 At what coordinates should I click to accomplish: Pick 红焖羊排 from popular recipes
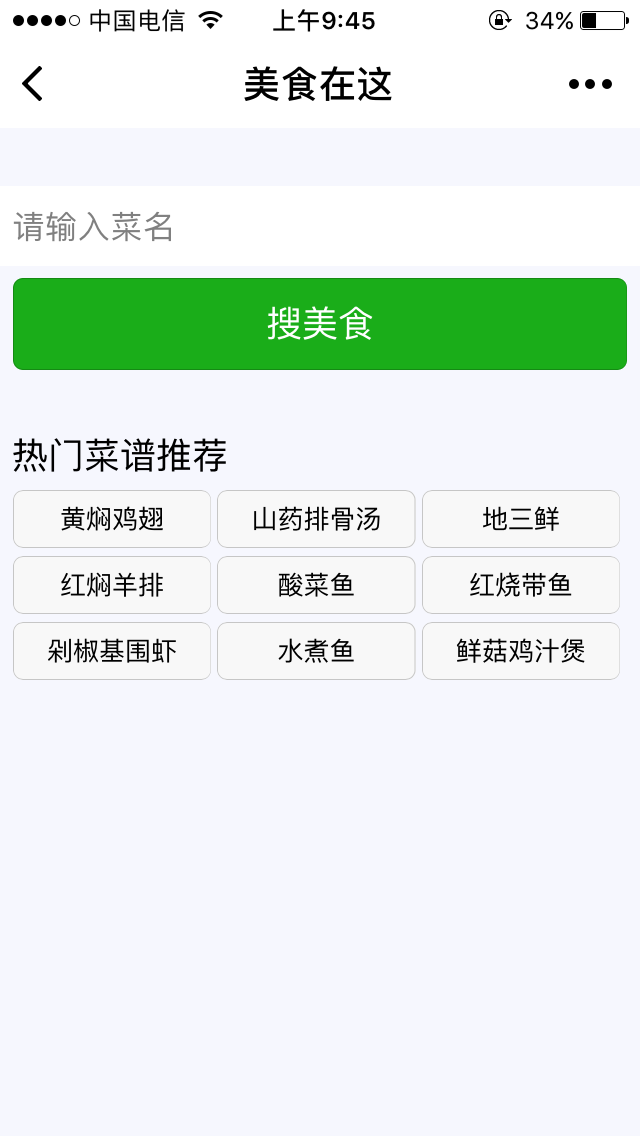point(112,585)
